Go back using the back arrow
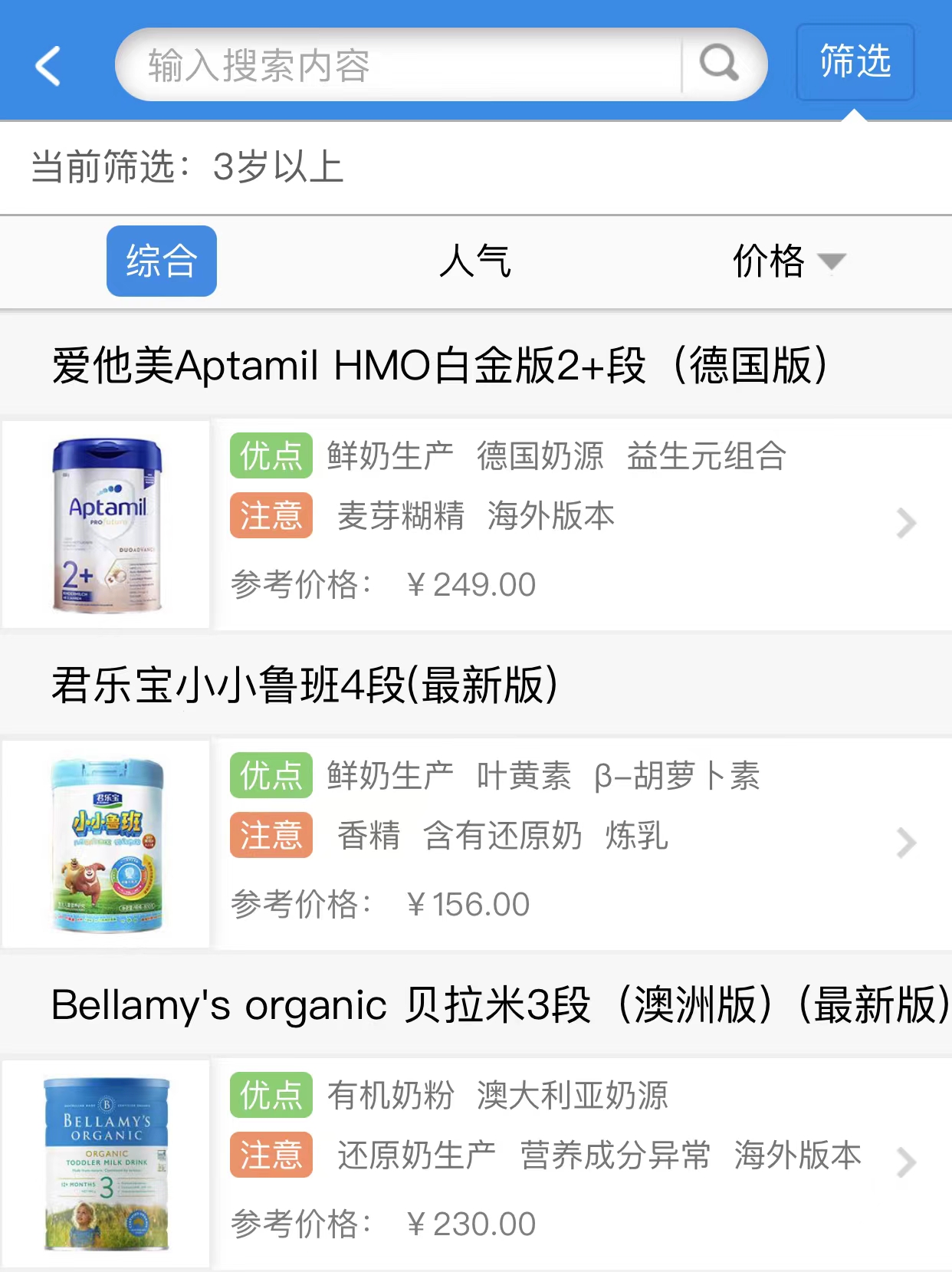 tap(48, 65)
